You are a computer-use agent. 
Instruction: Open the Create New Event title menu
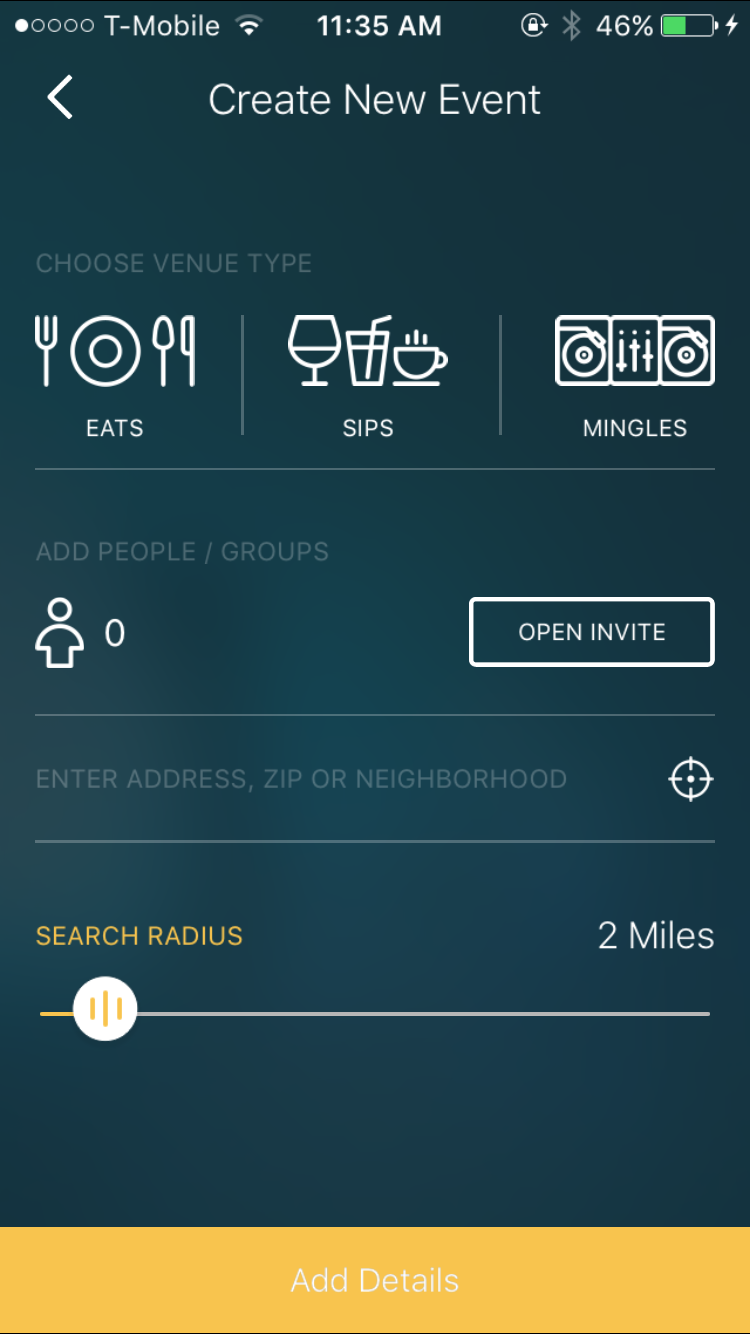[374, 98]
